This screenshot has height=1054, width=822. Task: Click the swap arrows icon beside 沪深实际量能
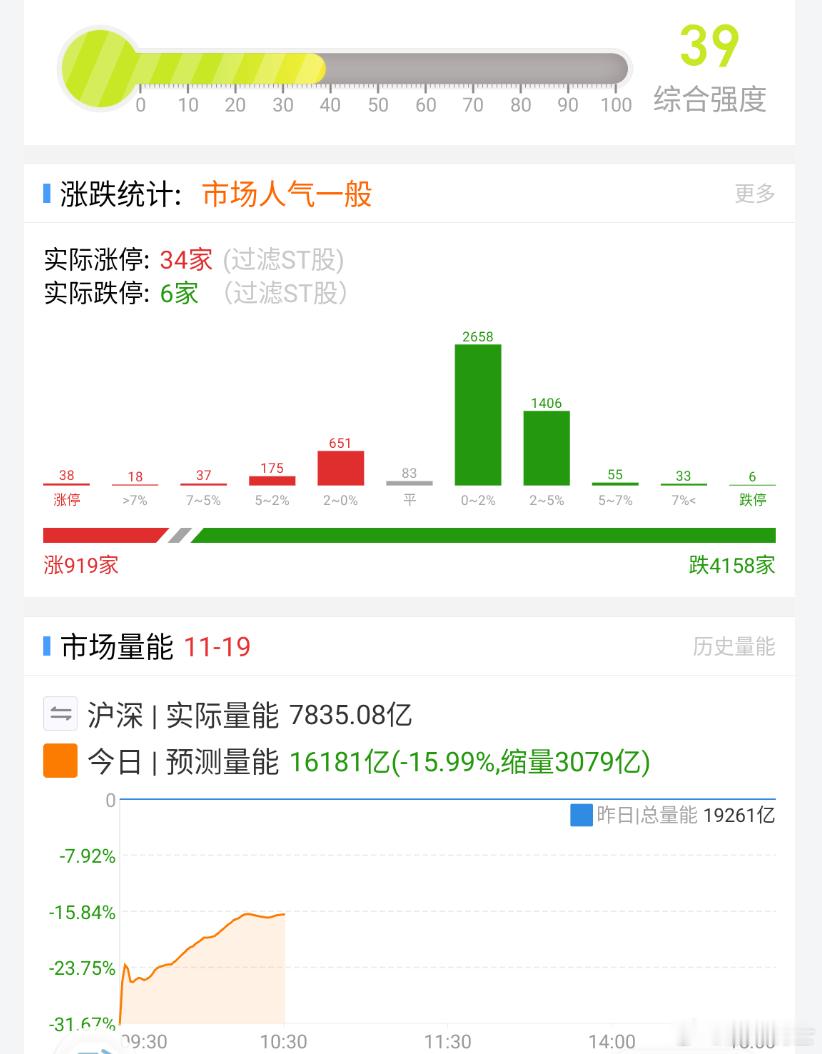click(60, 714)
